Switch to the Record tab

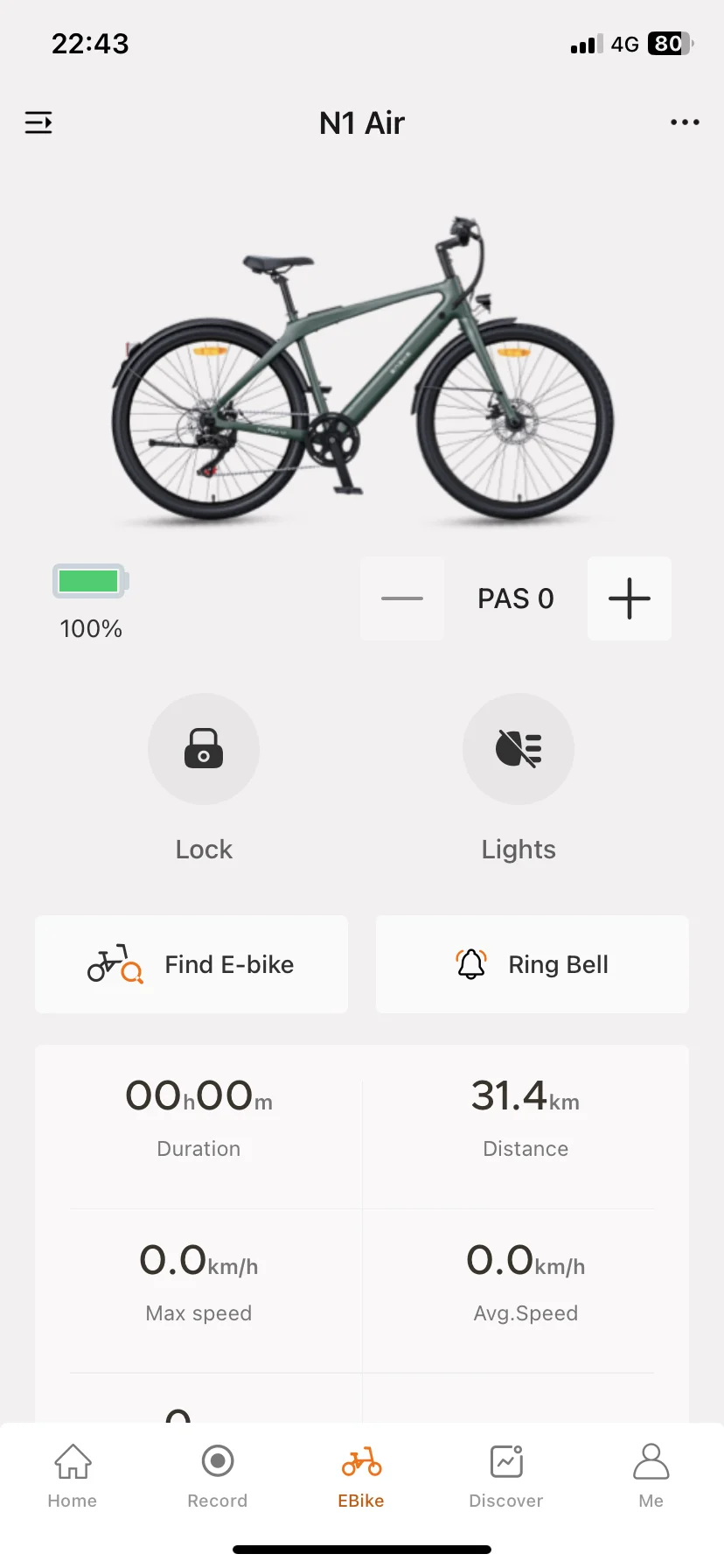(218, 1475)
